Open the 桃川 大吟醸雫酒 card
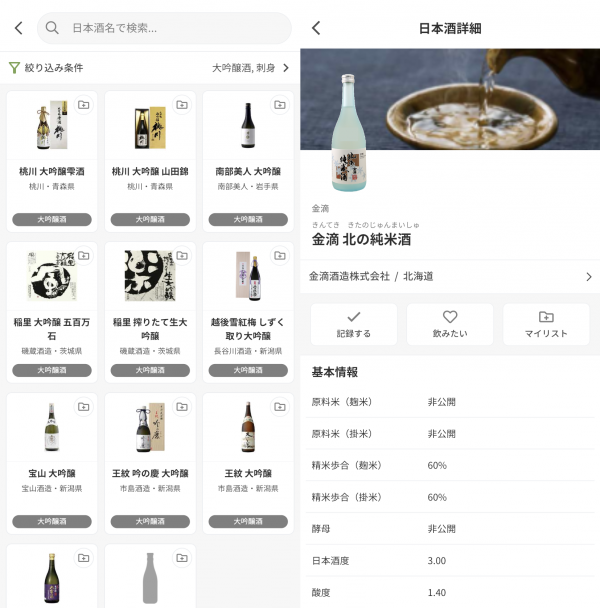 52,160
